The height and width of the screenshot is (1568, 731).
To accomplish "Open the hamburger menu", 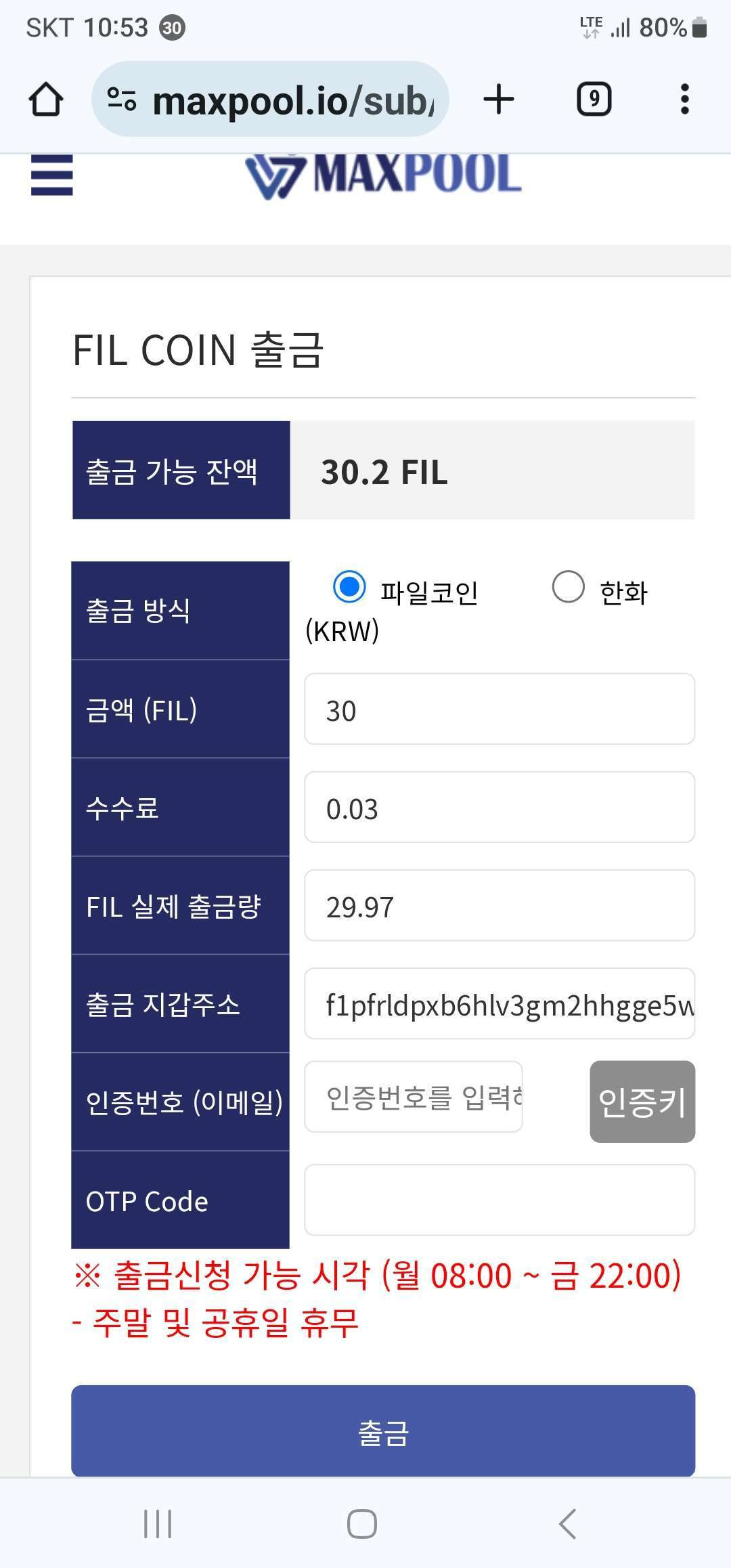I will [x=52, y=175].
